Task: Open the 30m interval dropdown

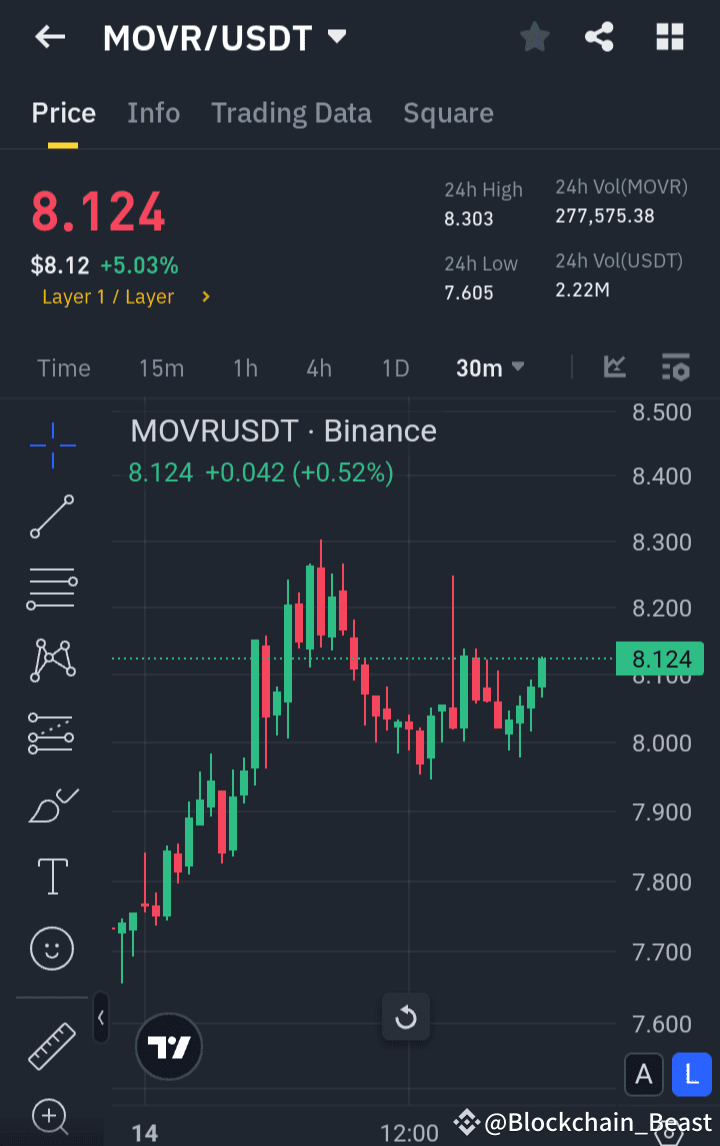Action: click(x=489, y=368)
